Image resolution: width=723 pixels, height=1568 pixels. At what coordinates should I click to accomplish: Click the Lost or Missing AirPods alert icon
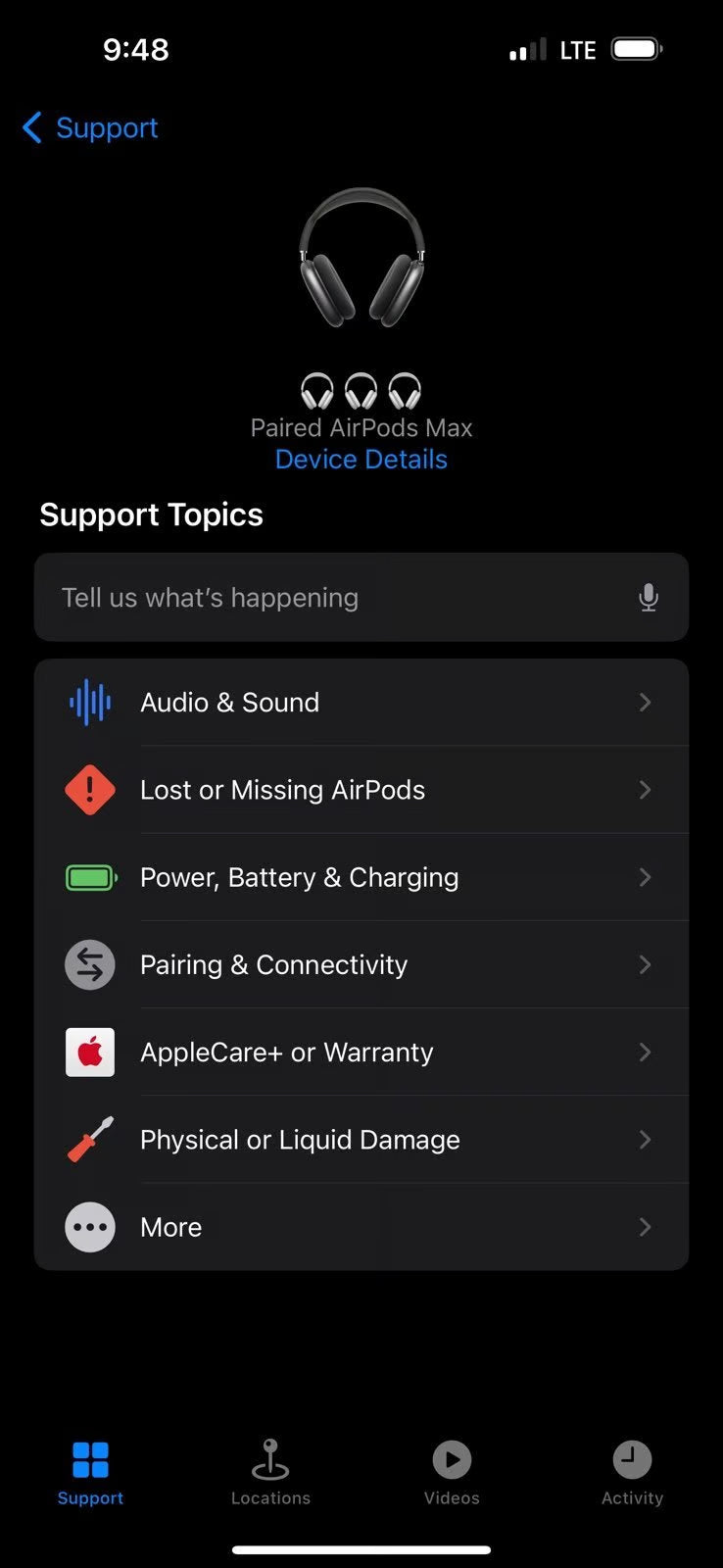point(89,790)
